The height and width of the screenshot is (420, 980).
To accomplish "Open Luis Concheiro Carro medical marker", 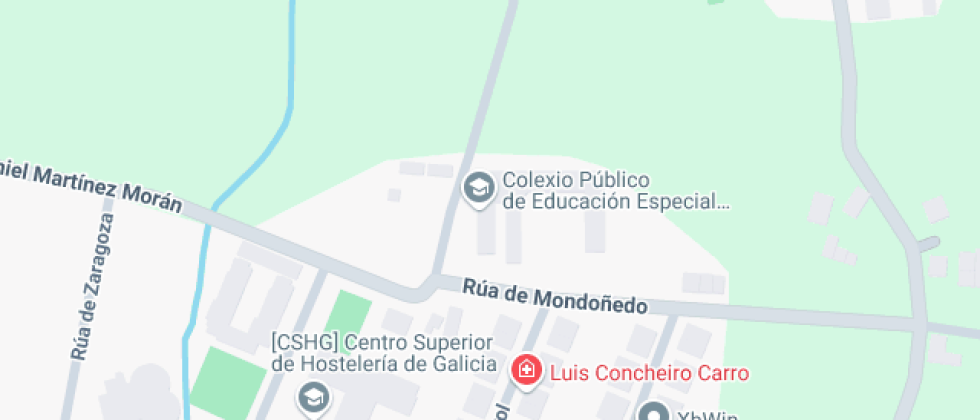I will coord(526,373).
